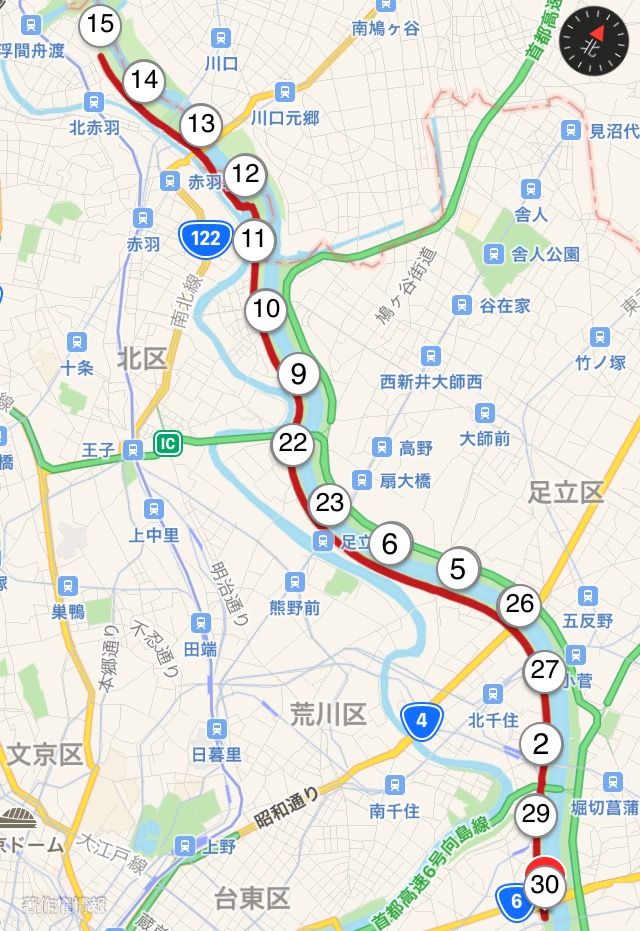The height and width of the screenshot is (931, 640).
Task: Tap route marker 11
Action: pyautogui.click(x=254, y=239)
